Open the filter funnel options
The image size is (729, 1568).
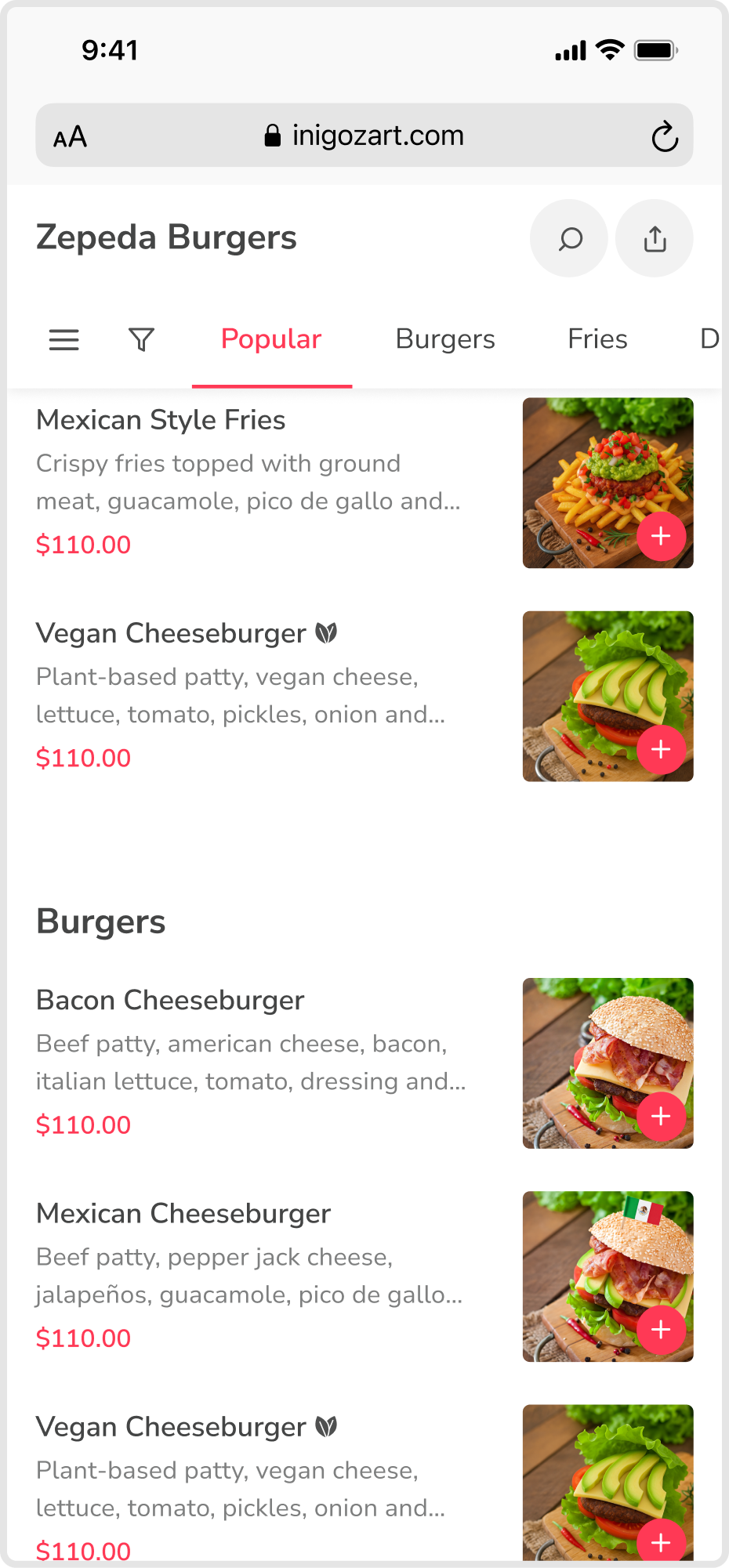pos(142,340)
